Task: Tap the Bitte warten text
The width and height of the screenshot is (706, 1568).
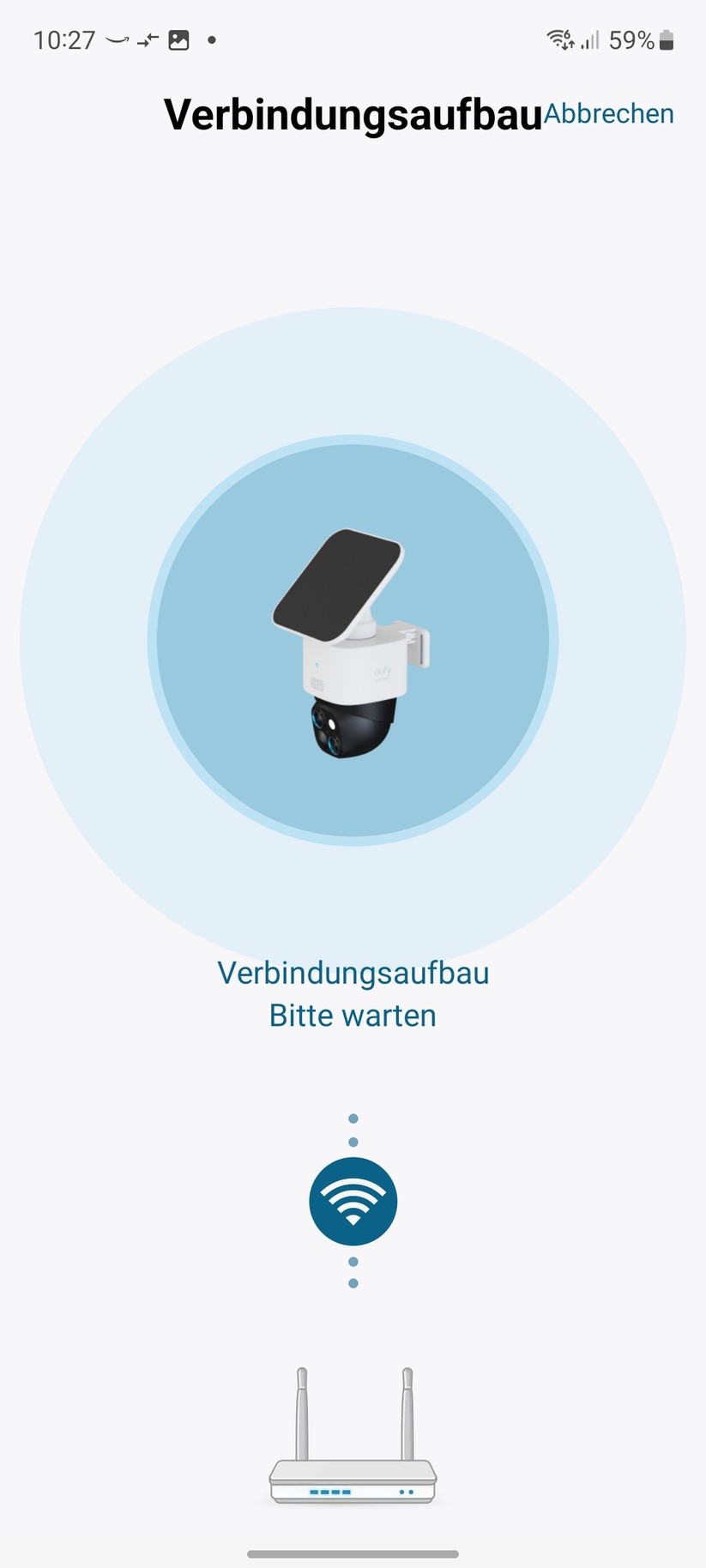Action: (x=353, y=1015)
